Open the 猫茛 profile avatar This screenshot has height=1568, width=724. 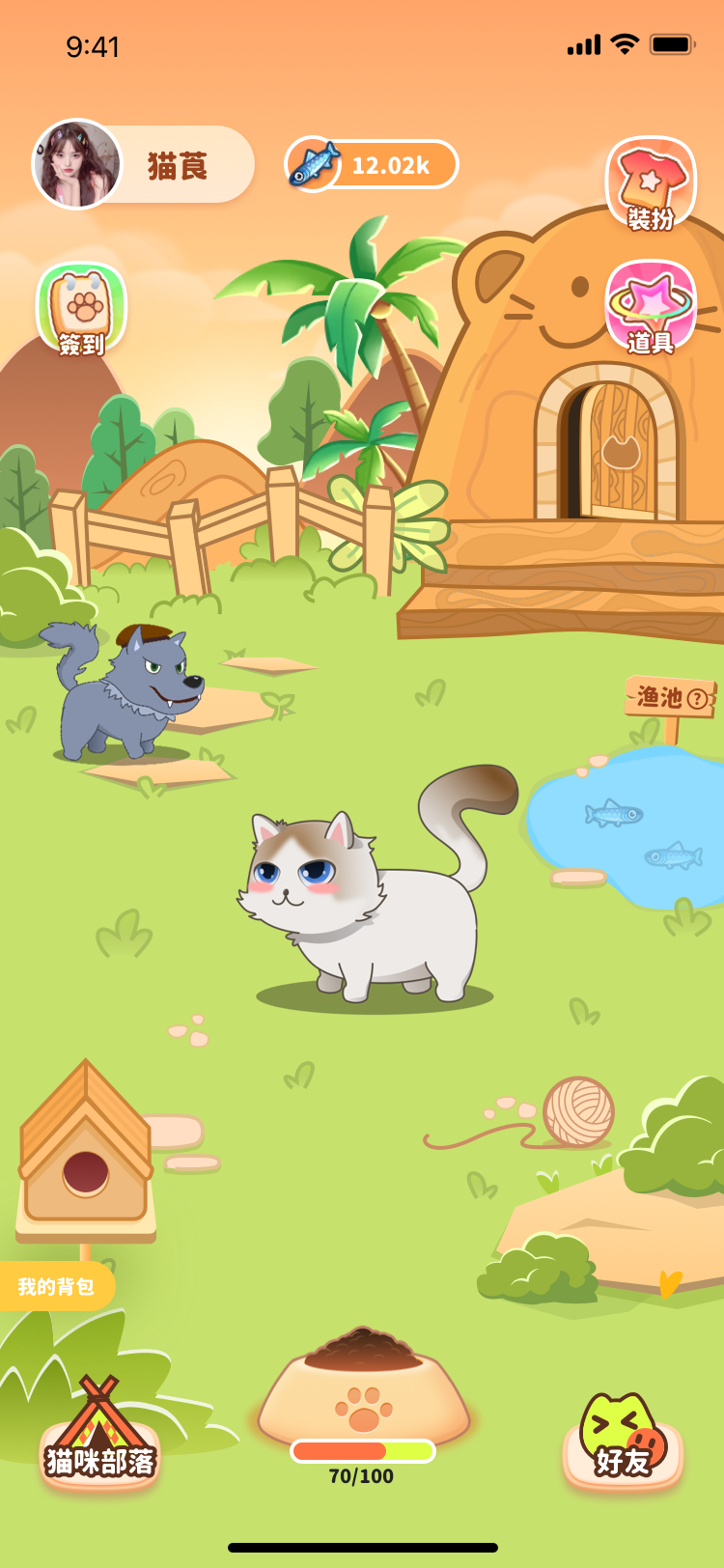point(77,164)
